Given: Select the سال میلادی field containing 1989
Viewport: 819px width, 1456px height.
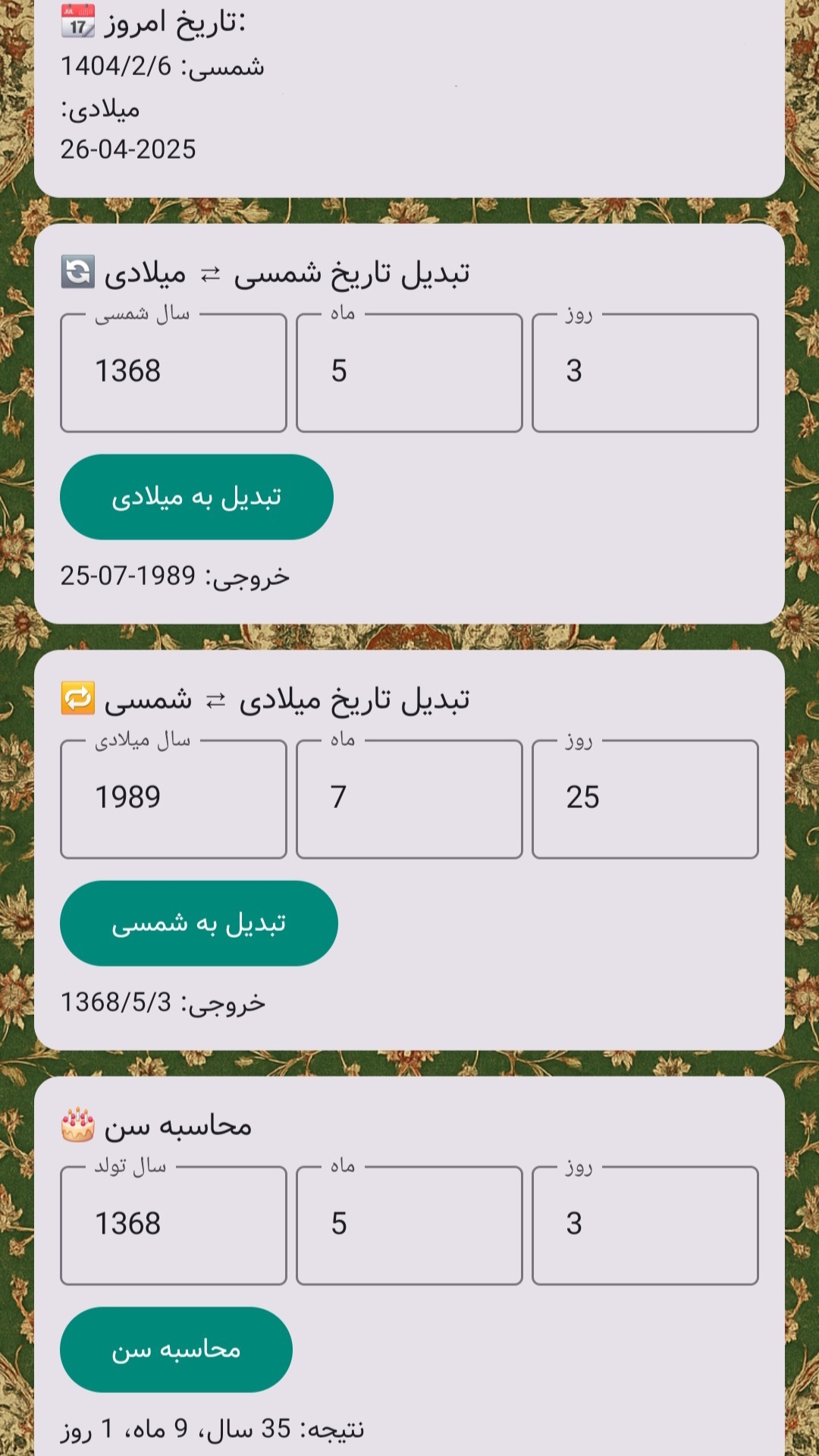Looking at the screenshot, I should click(173, 797).
